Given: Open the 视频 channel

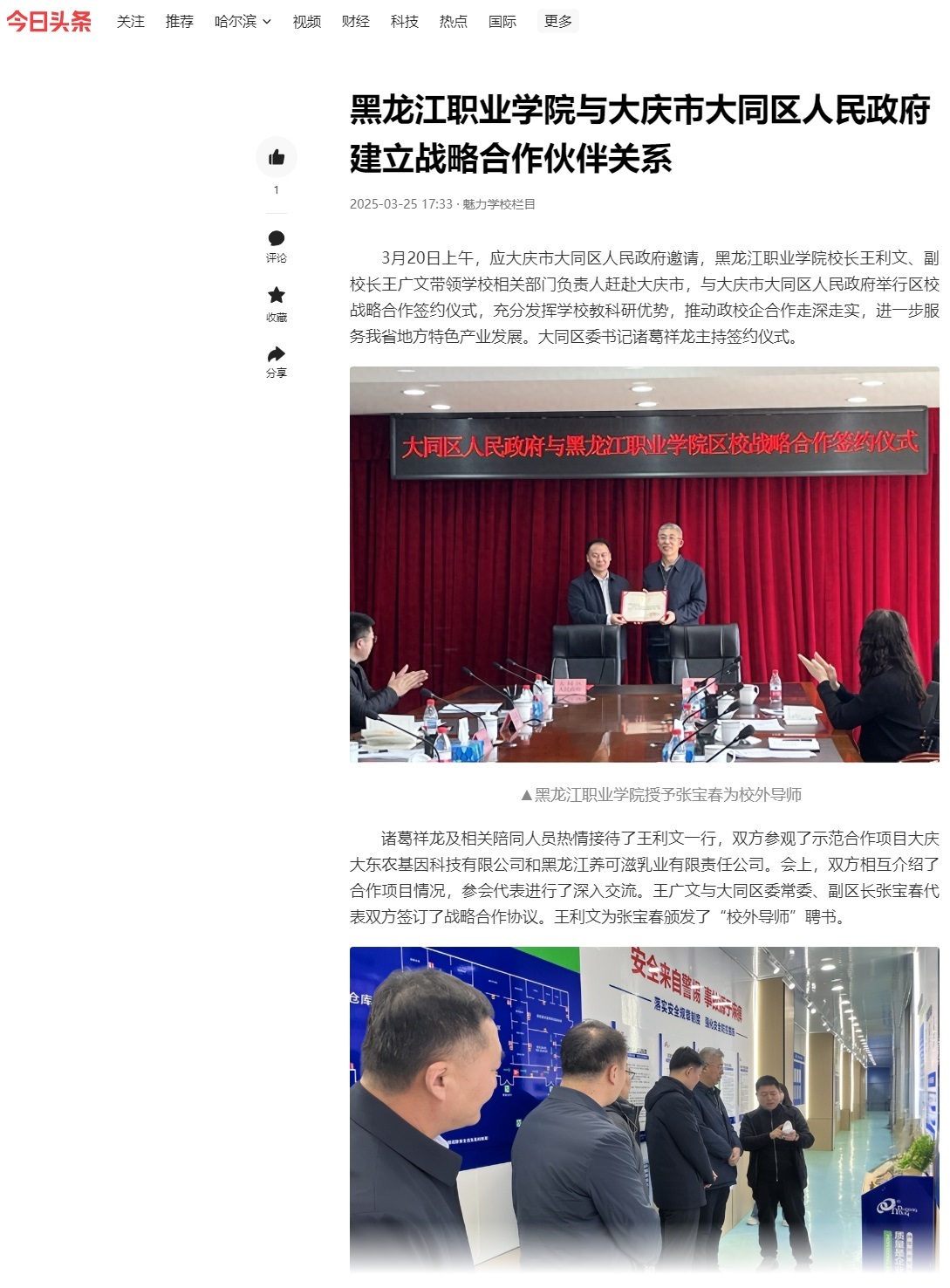Looking at the screenshot, I should click(x=307, y=21).
